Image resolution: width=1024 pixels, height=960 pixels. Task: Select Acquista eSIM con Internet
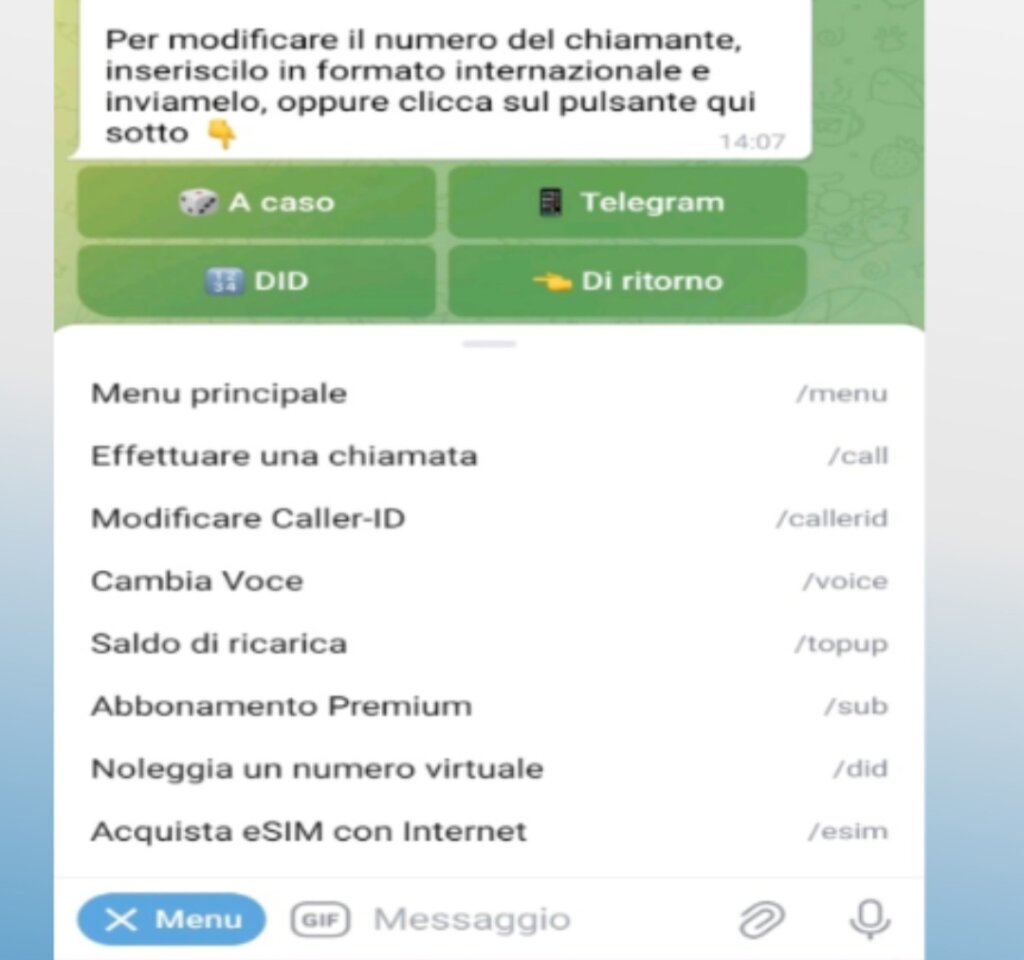pos(488,832)
